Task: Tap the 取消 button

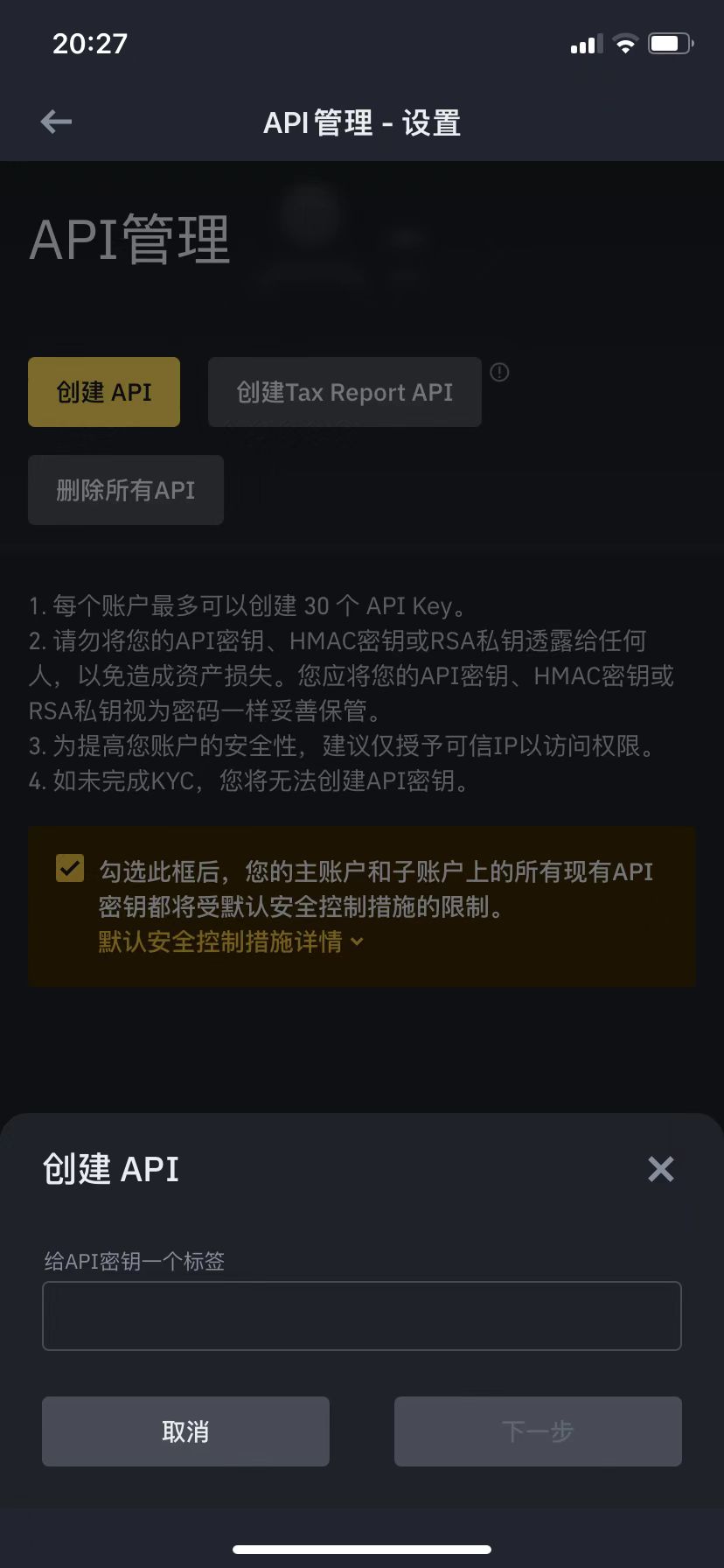Action: [x=185, y=1431]
